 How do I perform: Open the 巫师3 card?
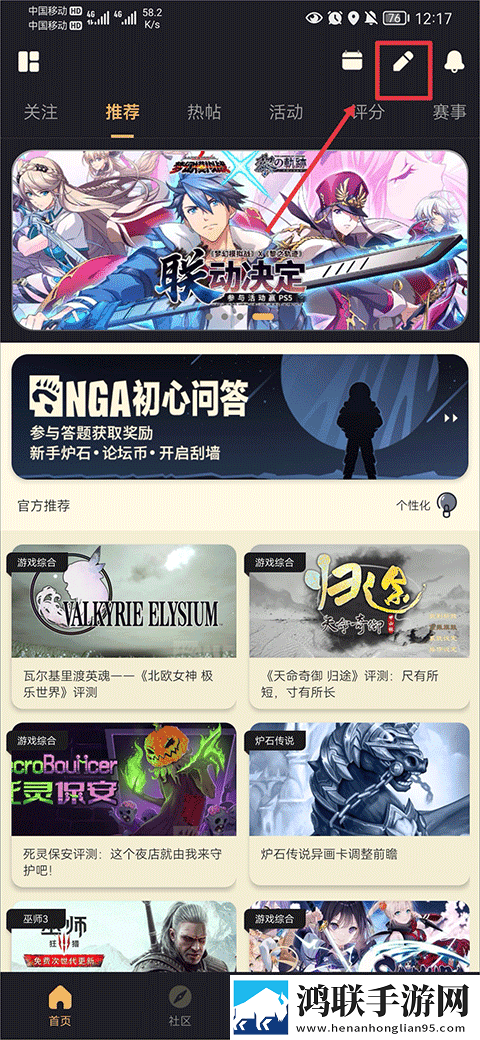(124, 937)
